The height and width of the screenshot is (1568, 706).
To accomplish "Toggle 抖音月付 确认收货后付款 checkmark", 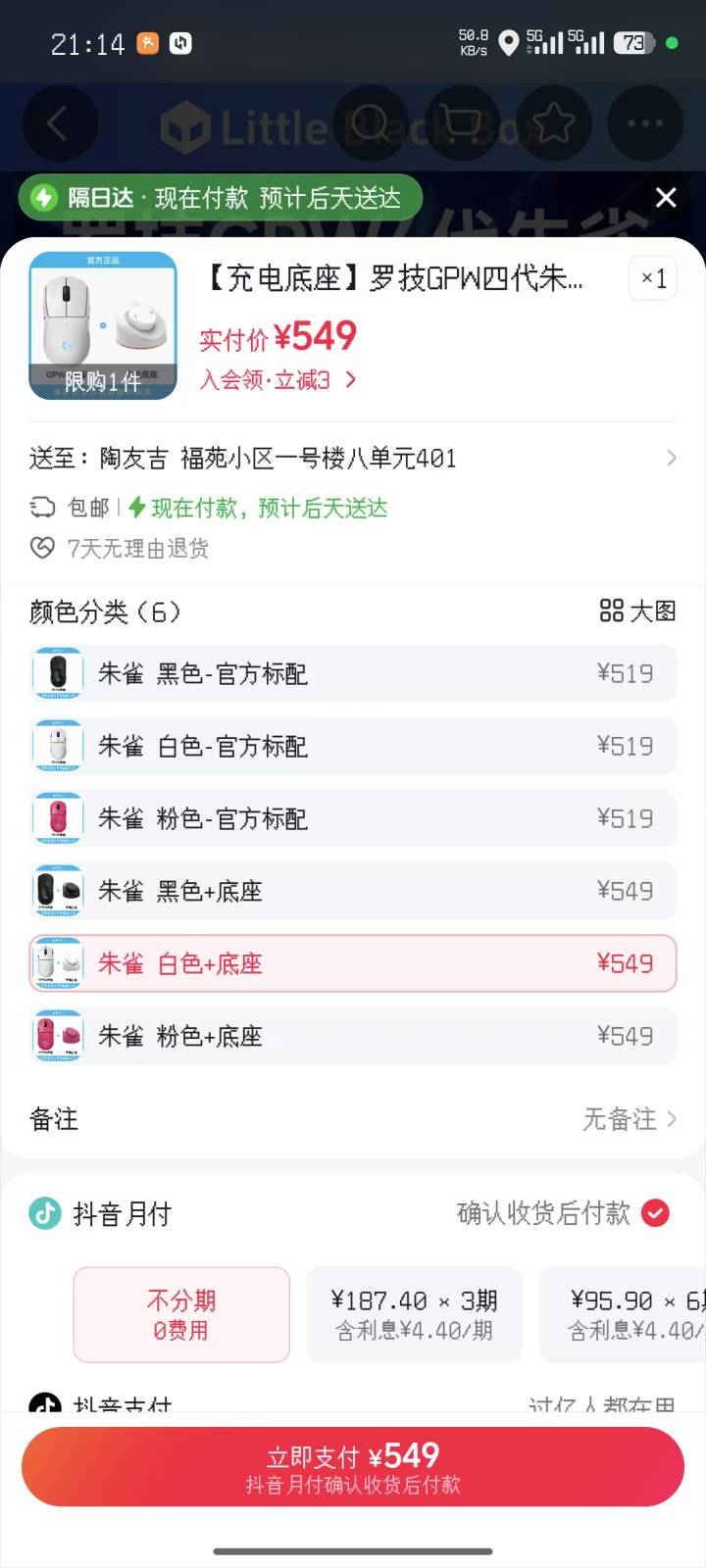I will [x=655, y=1213].
